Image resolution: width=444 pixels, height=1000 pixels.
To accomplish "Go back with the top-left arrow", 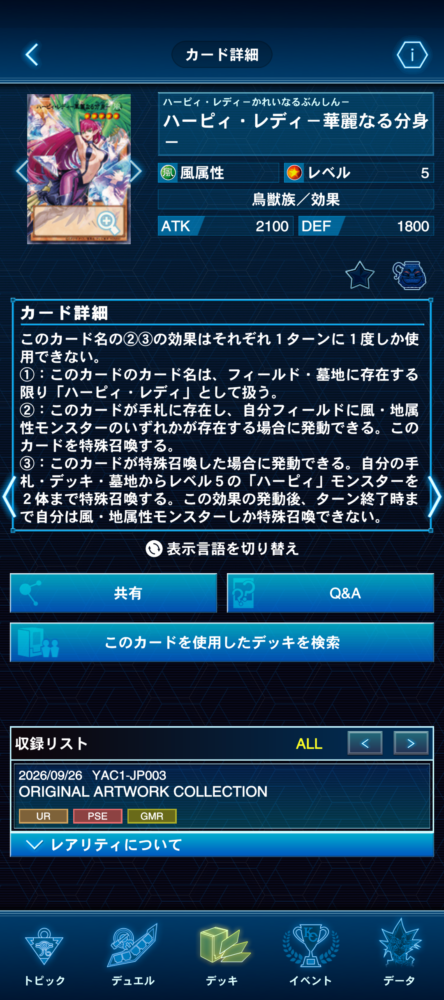I will point(32,55).
